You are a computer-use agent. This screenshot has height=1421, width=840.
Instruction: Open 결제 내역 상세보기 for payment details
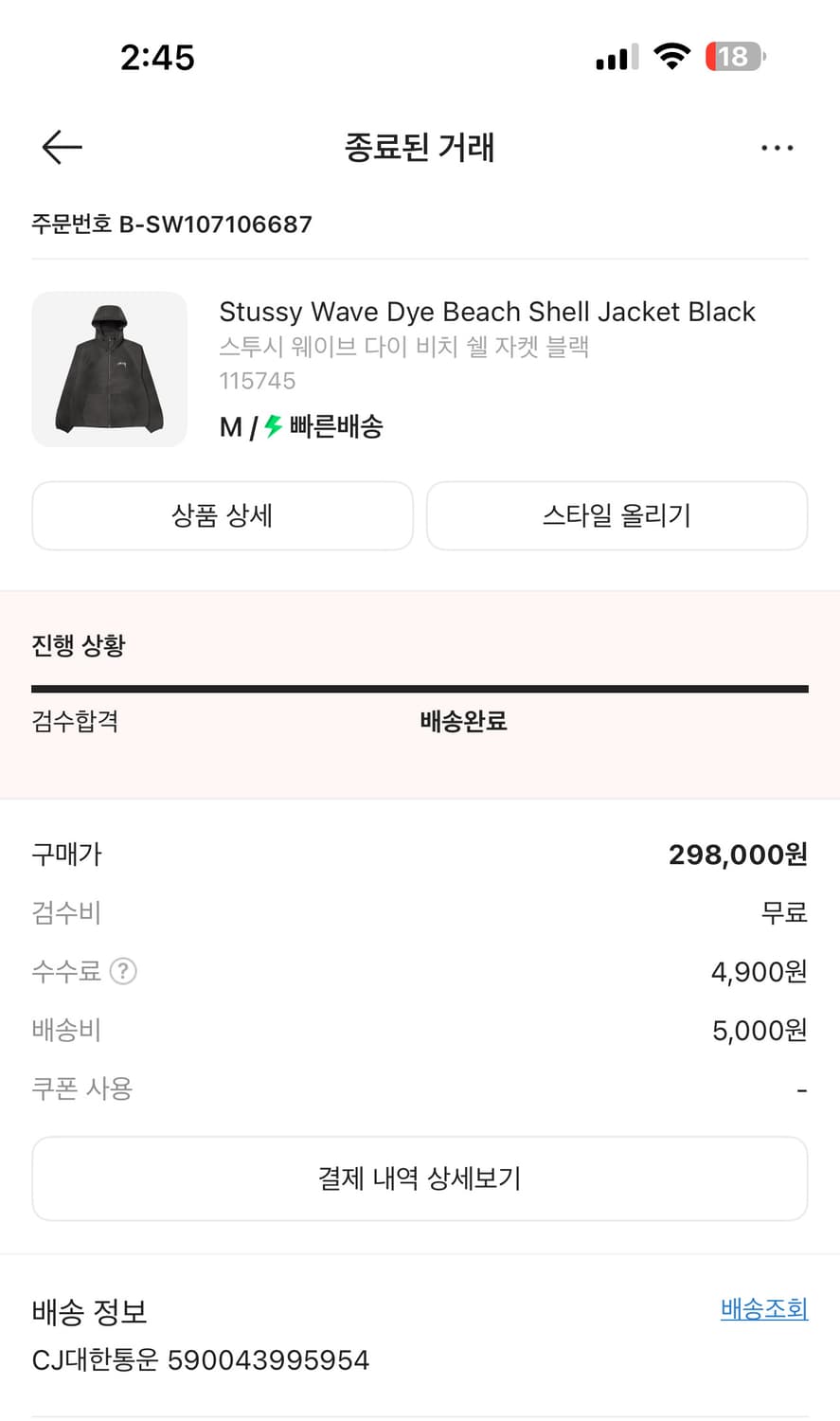[x=420, y=1178]
